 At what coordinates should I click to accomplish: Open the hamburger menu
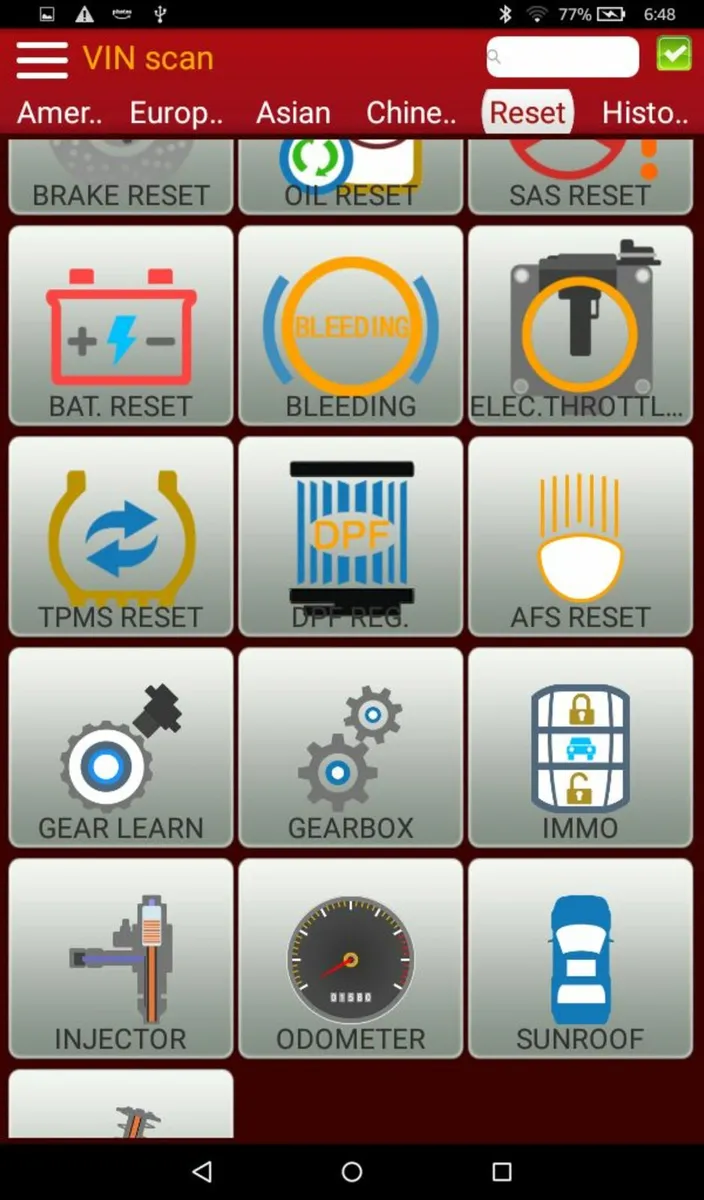click(42, 59)
